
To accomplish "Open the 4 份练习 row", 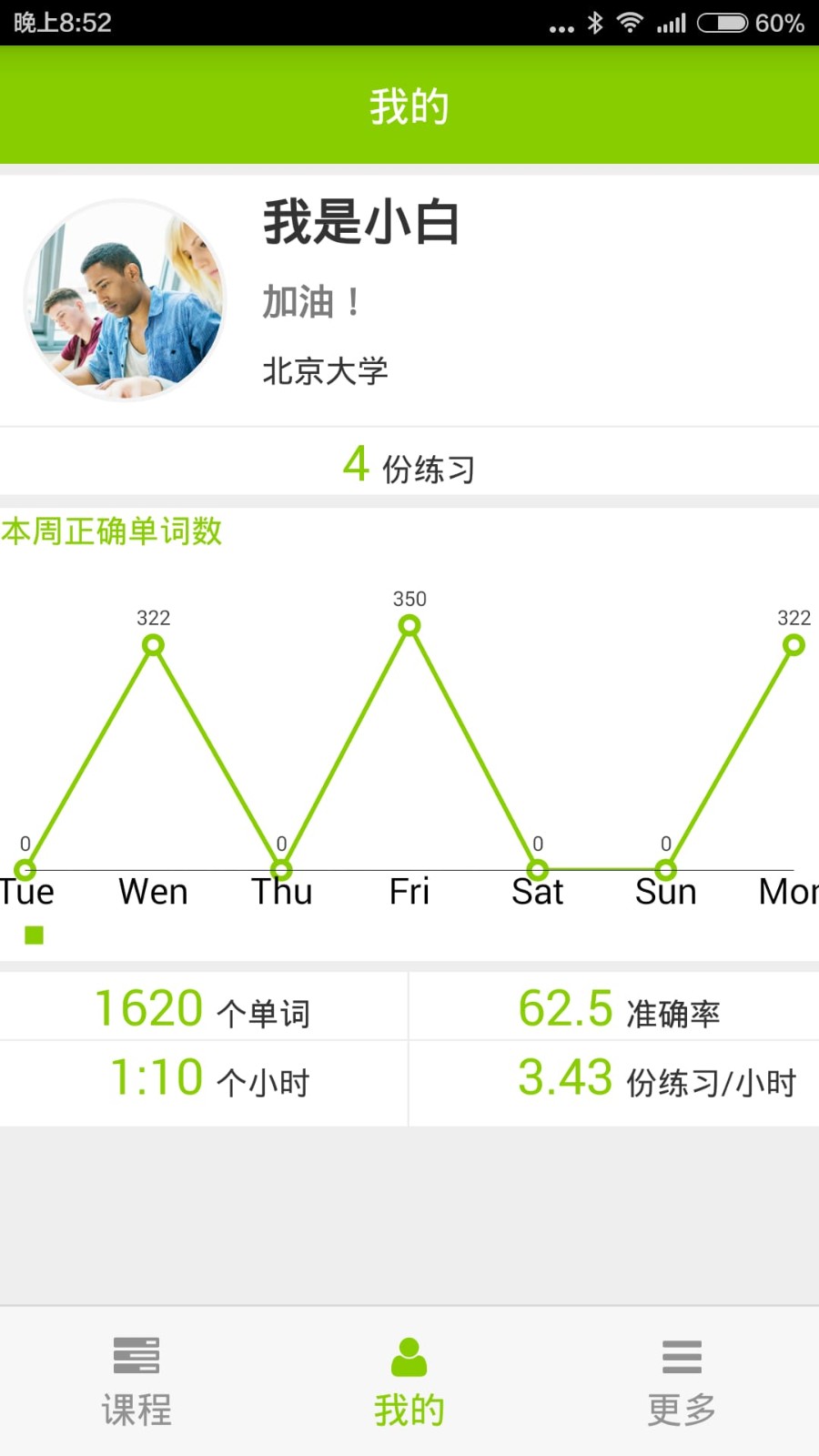I will click(x=409, y=462).
